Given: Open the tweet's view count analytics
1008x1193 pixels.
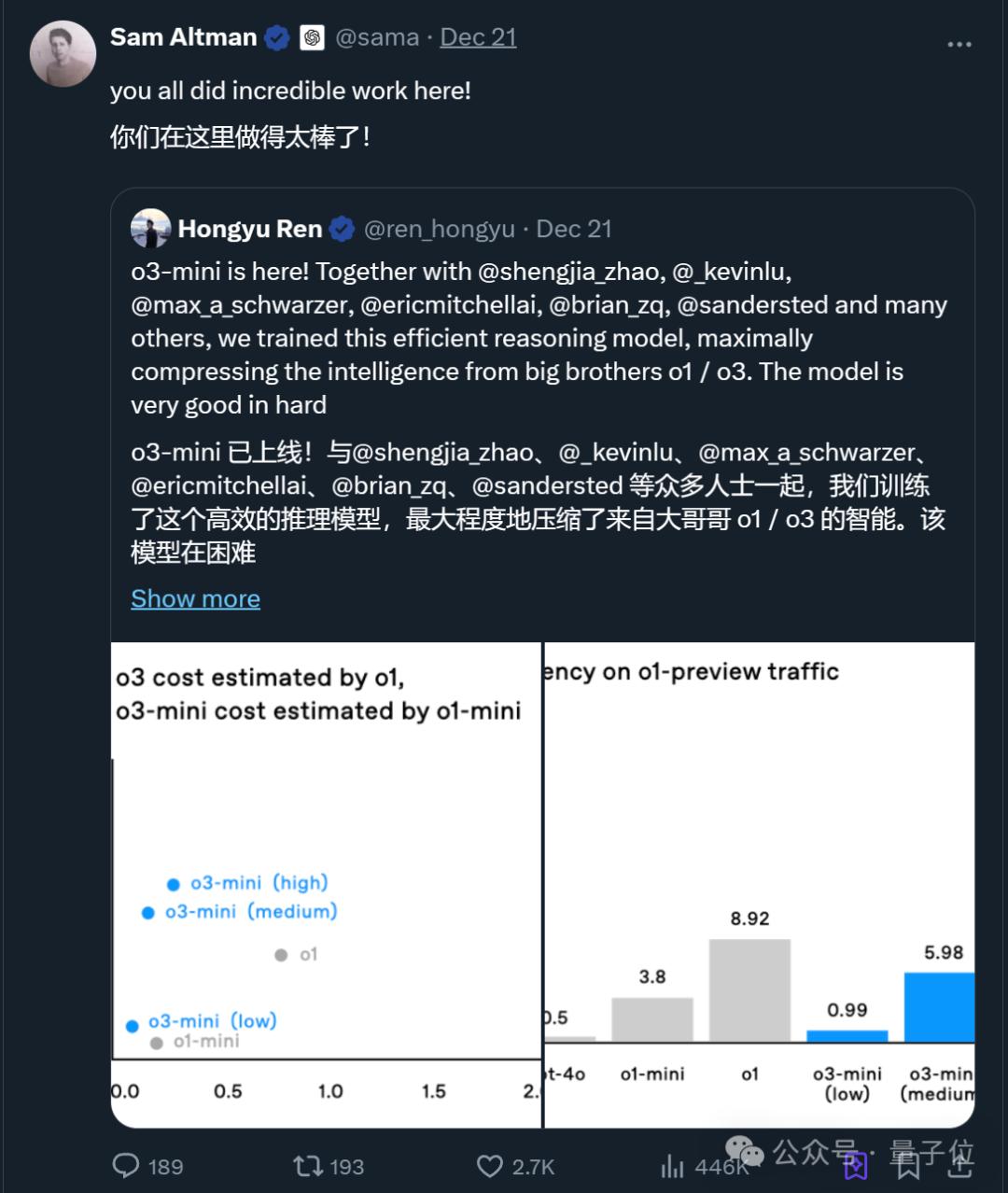Looking at the screenshot, I should pos(674,1165).
